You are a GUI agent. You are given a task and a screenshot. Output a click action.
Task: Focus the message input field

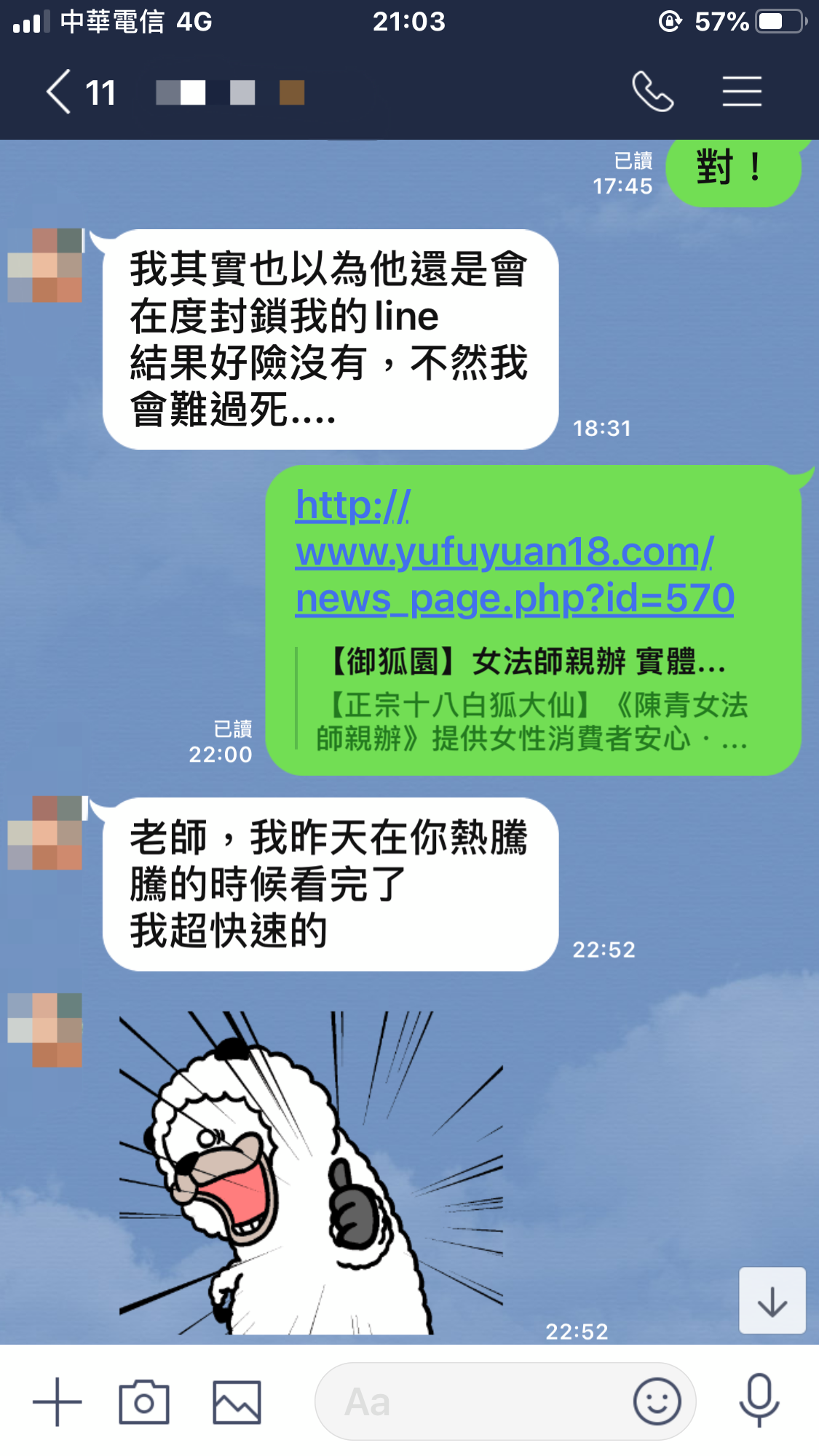coord(473,1401)
